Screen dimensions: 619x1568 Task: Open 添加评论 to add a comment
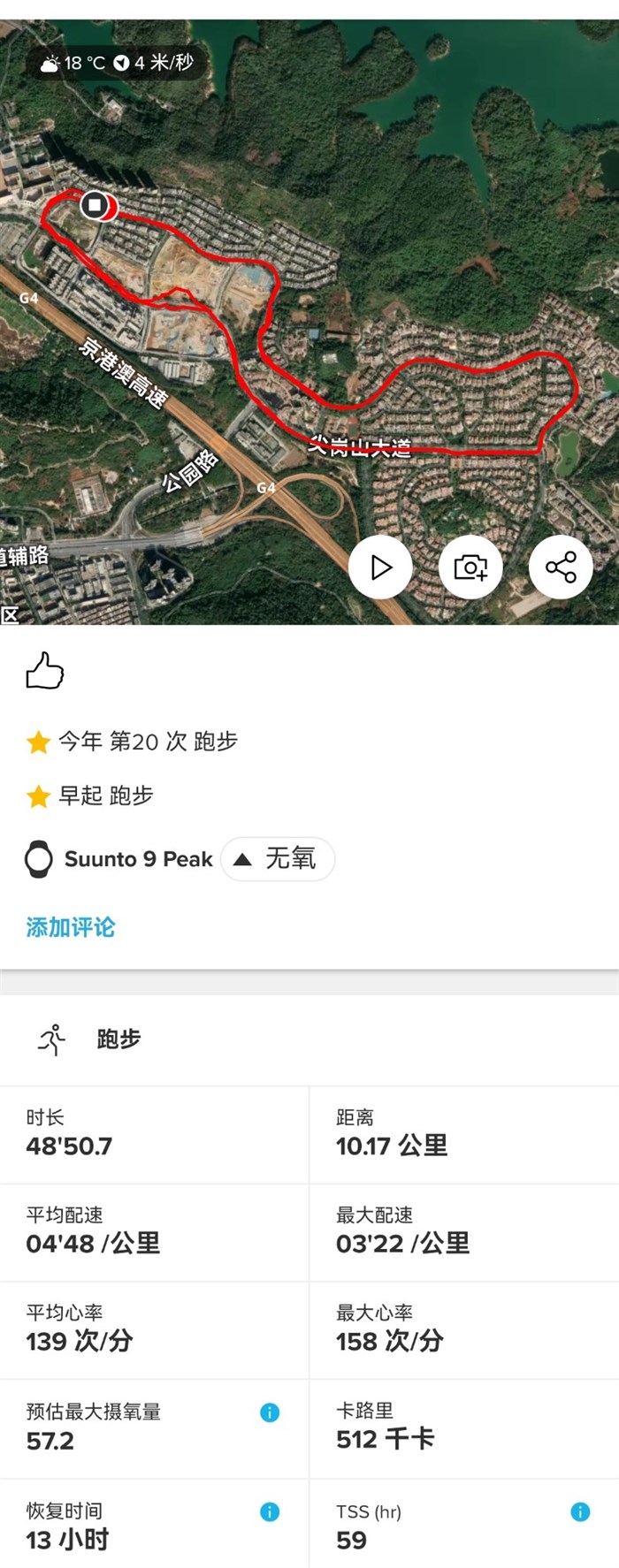[71, 926]
